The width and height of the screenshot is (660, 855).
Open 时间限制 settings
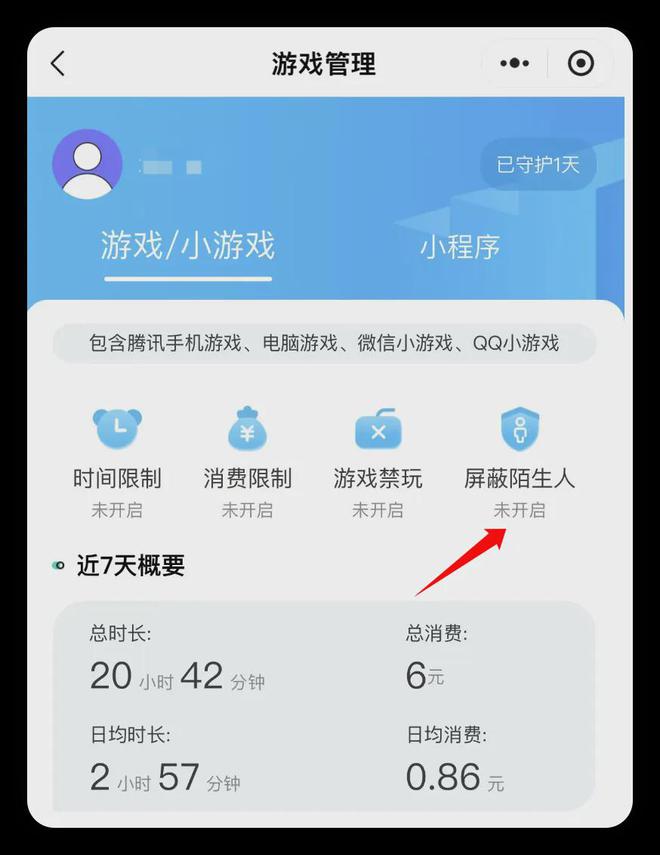[117, 460]
